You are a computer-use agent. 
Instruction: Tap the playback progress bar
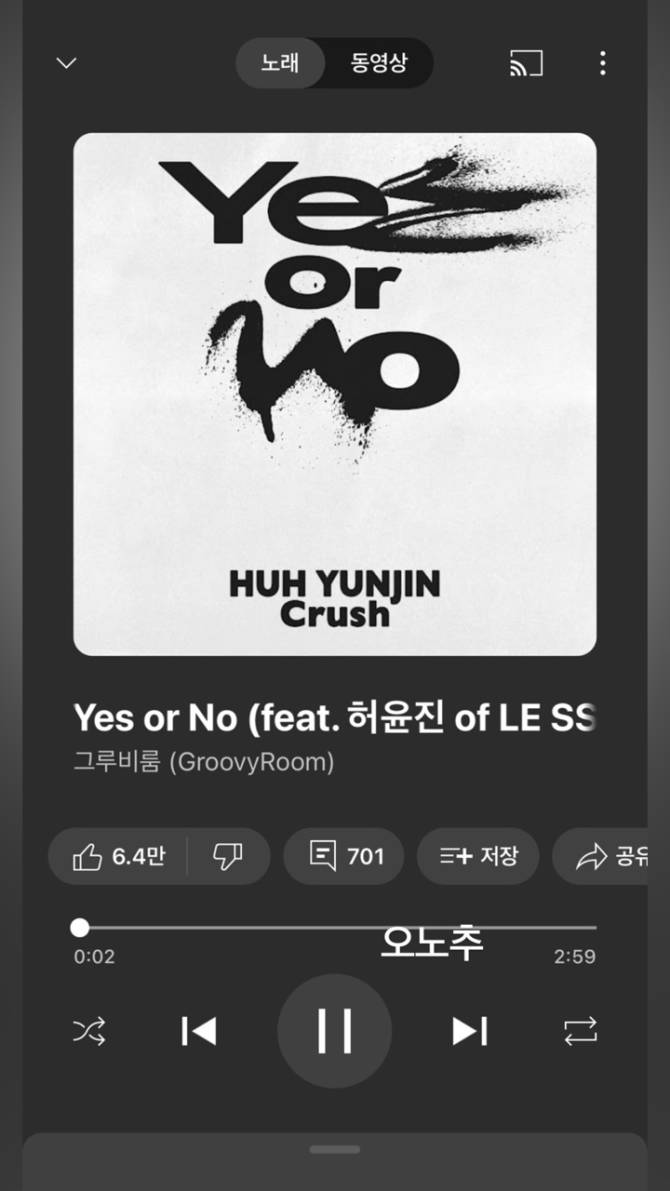(x=336, y=928)
